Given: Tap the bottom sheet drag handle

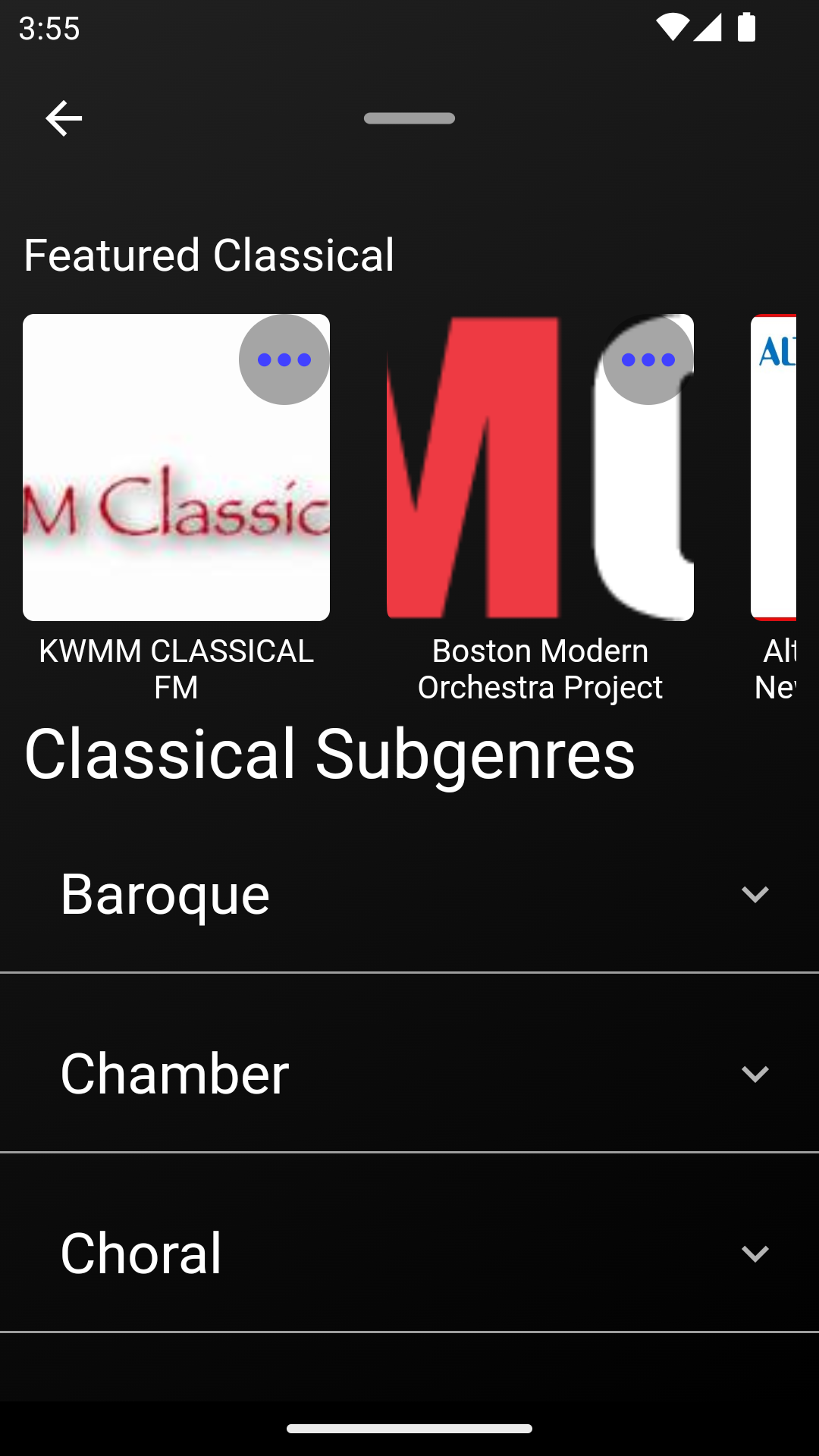Looking at the screenshot, I should 409,118.
